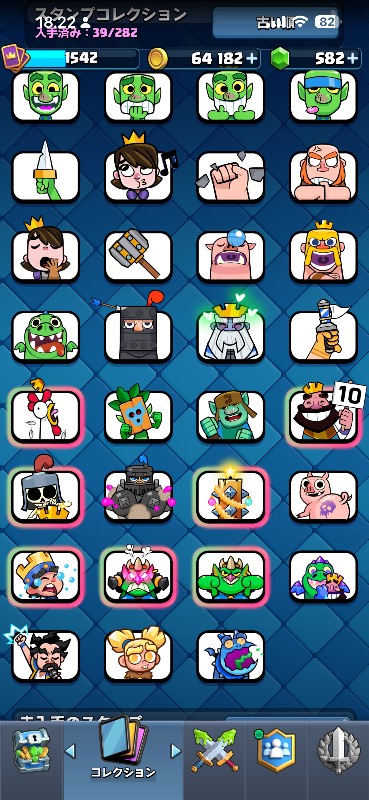Image resolution: width=369 pixels, height=800 pixels.
Task: Select the king holding 10 sign emote
Action: pos(323,416)
